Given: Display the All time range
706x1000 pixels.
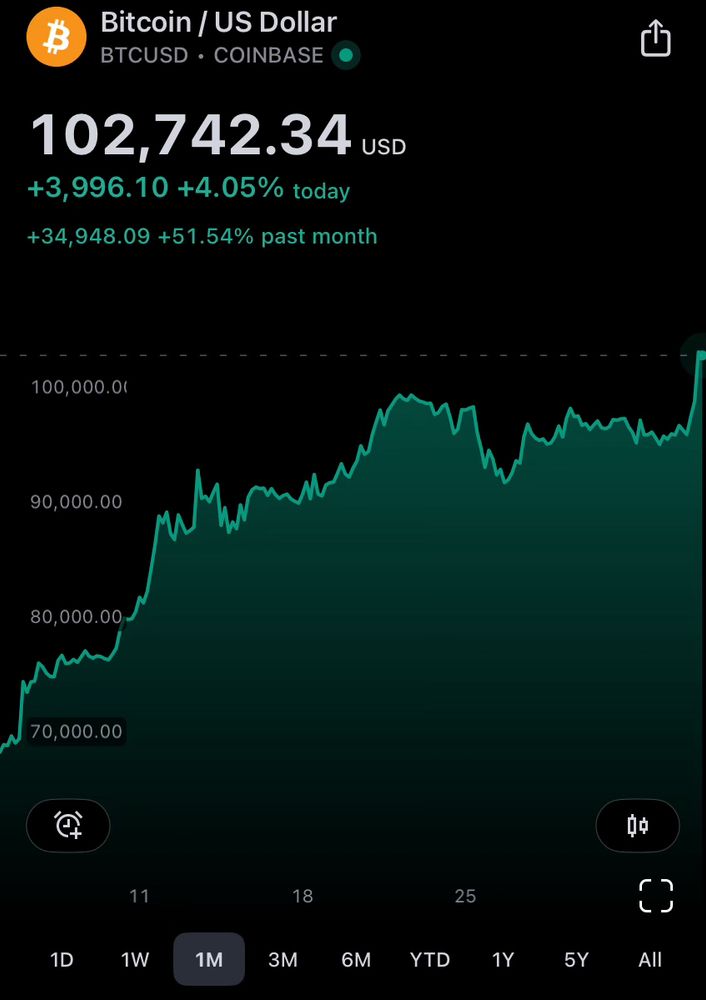Looking at the screenshot, I should tap(650, 960).
